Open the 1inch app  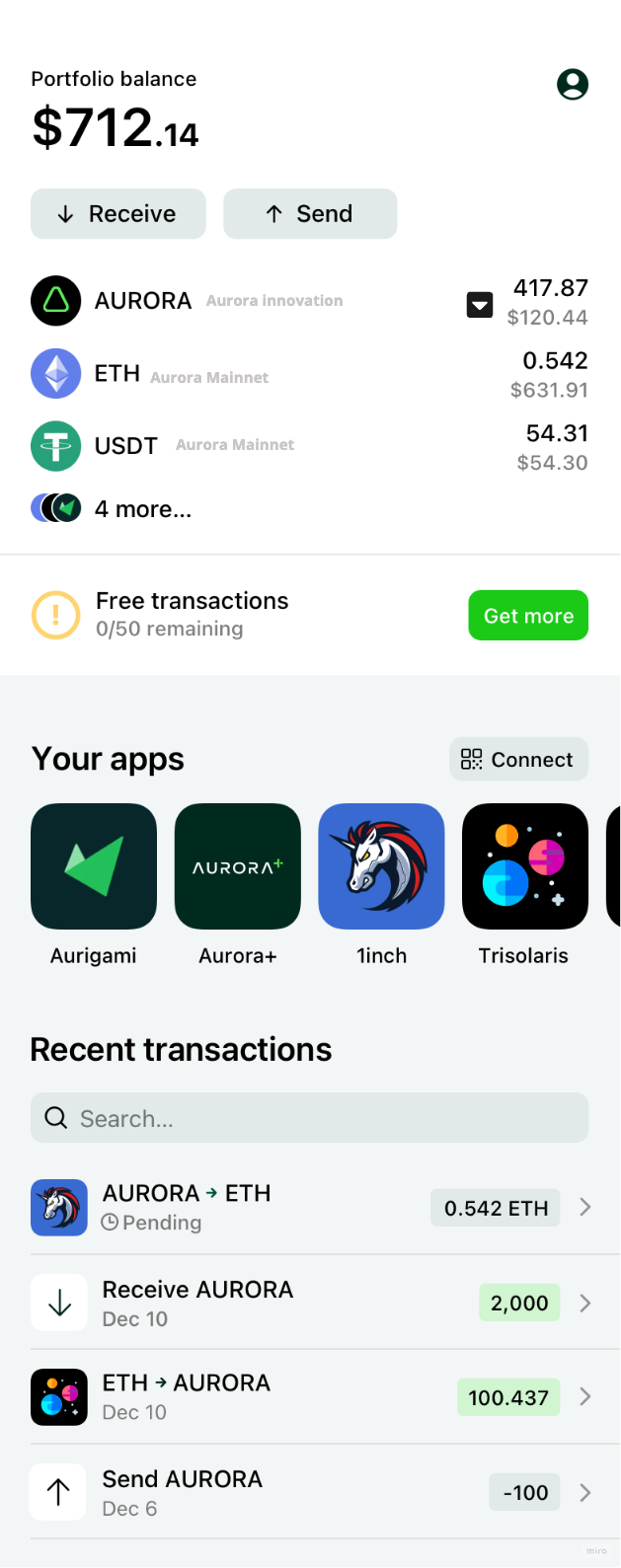coord(381,866)
